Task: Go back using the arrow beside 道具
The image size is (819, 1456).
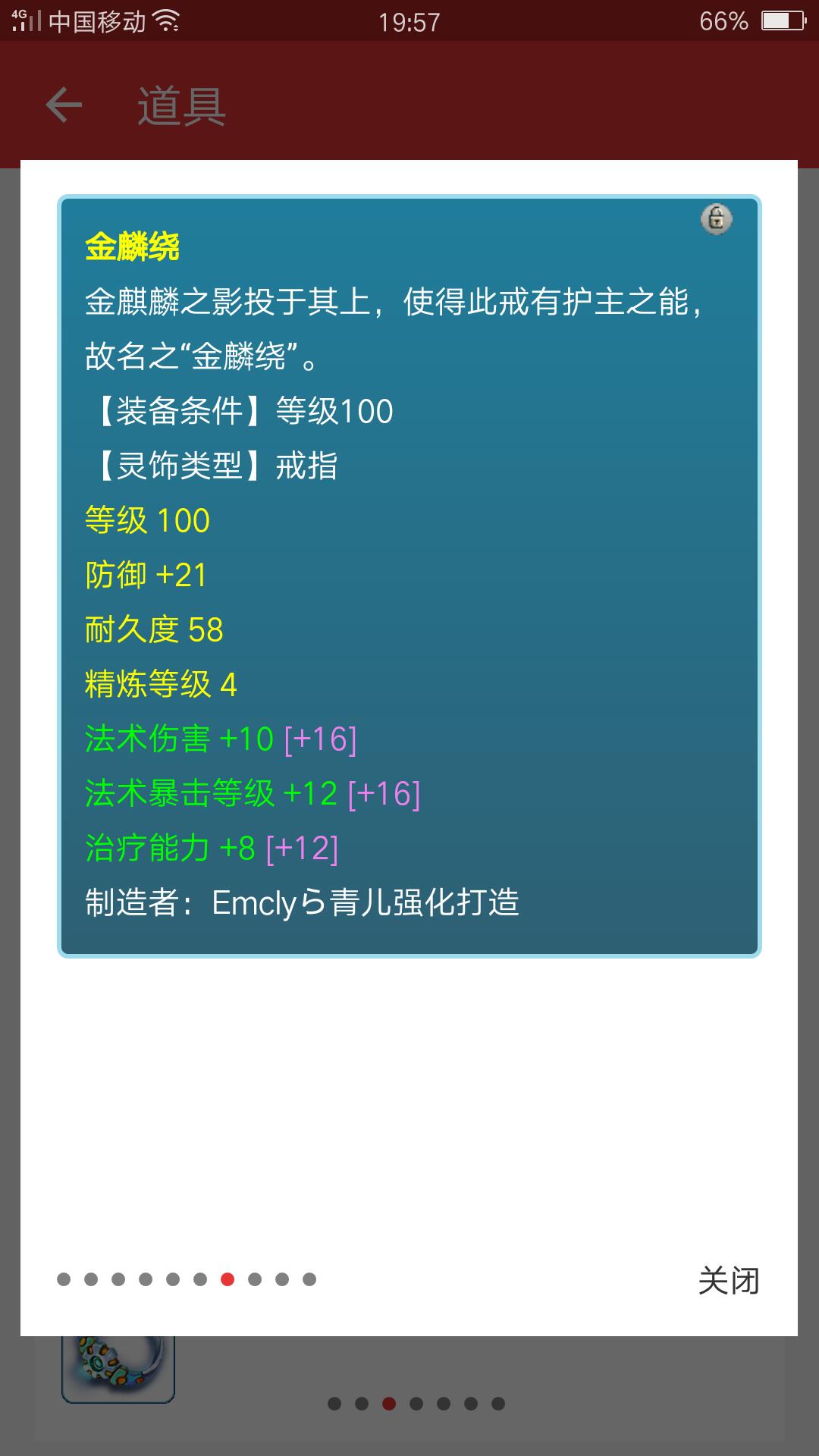Action: click(64, 105)
